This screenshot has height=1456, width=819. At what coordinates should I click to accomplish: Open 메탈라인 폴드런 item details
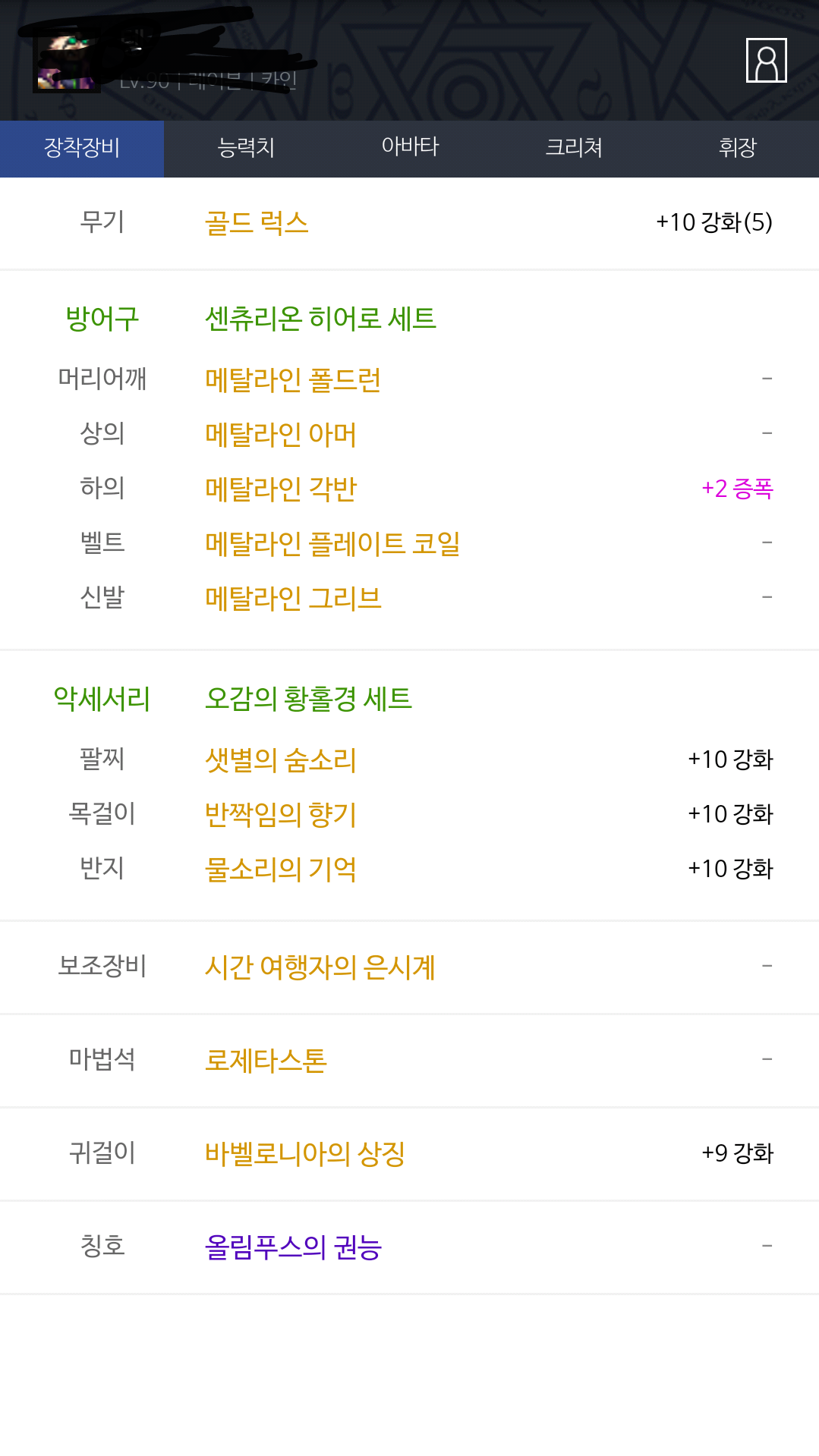pos(293,379)
